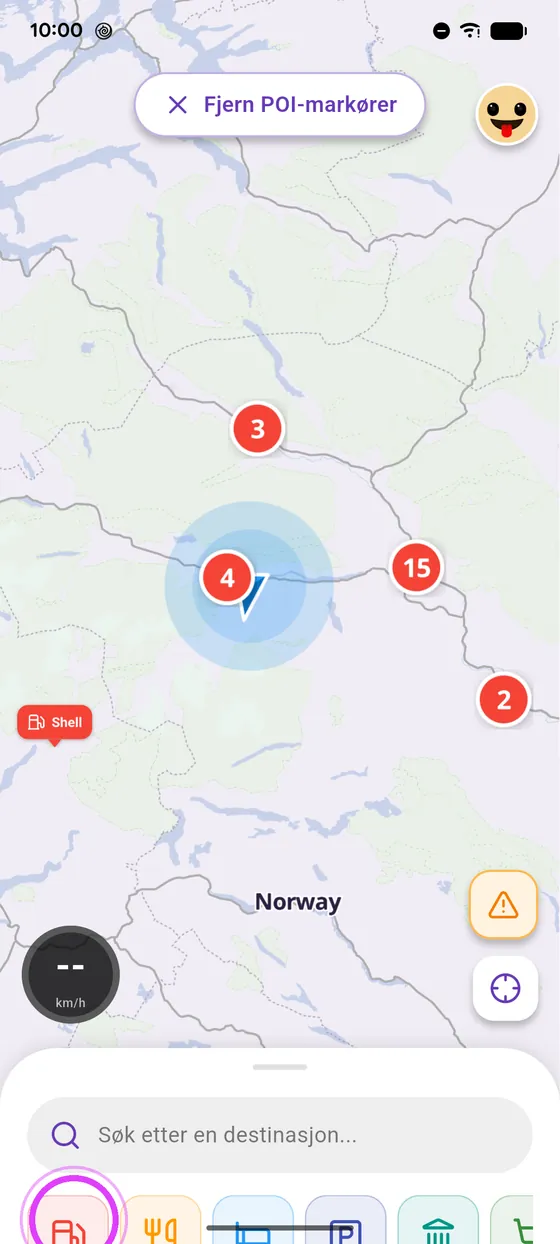Image resolution: width=560 pixels, height=1244 pixels.
Task: Select the hotel bed category chip
Action: tap(253, 1221)
